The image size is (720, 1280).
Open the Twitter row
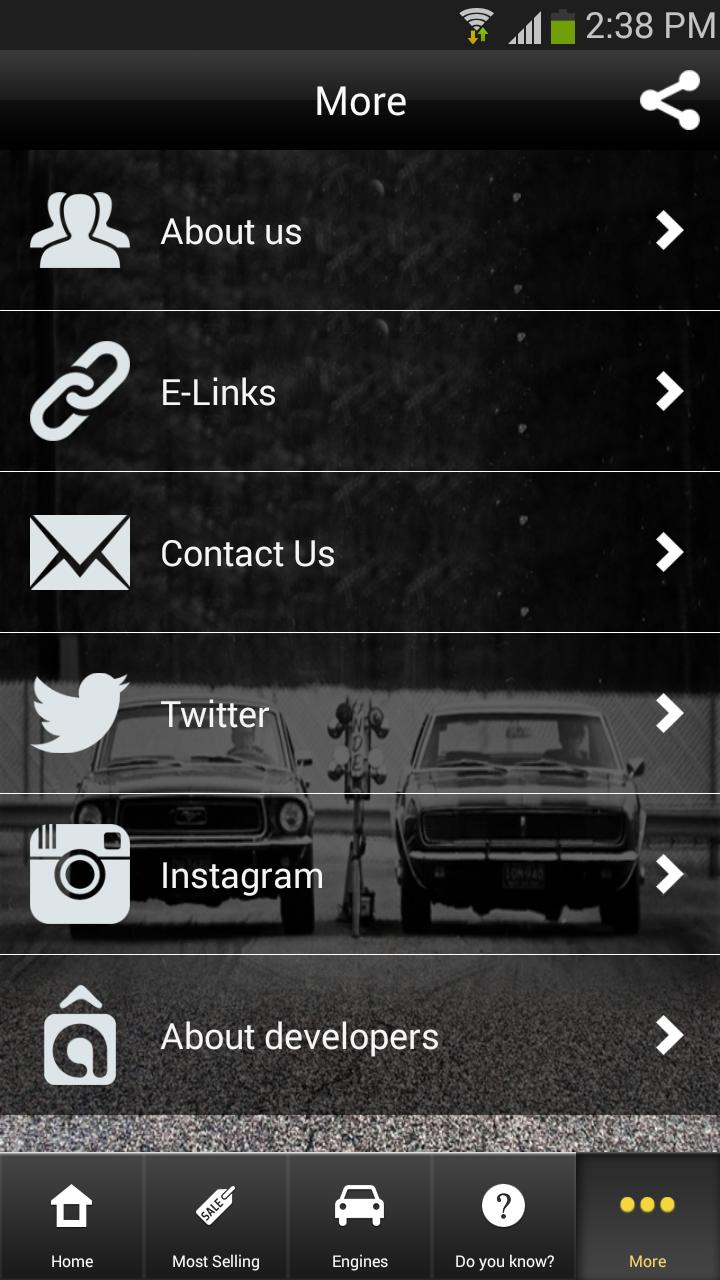(360, 714)
